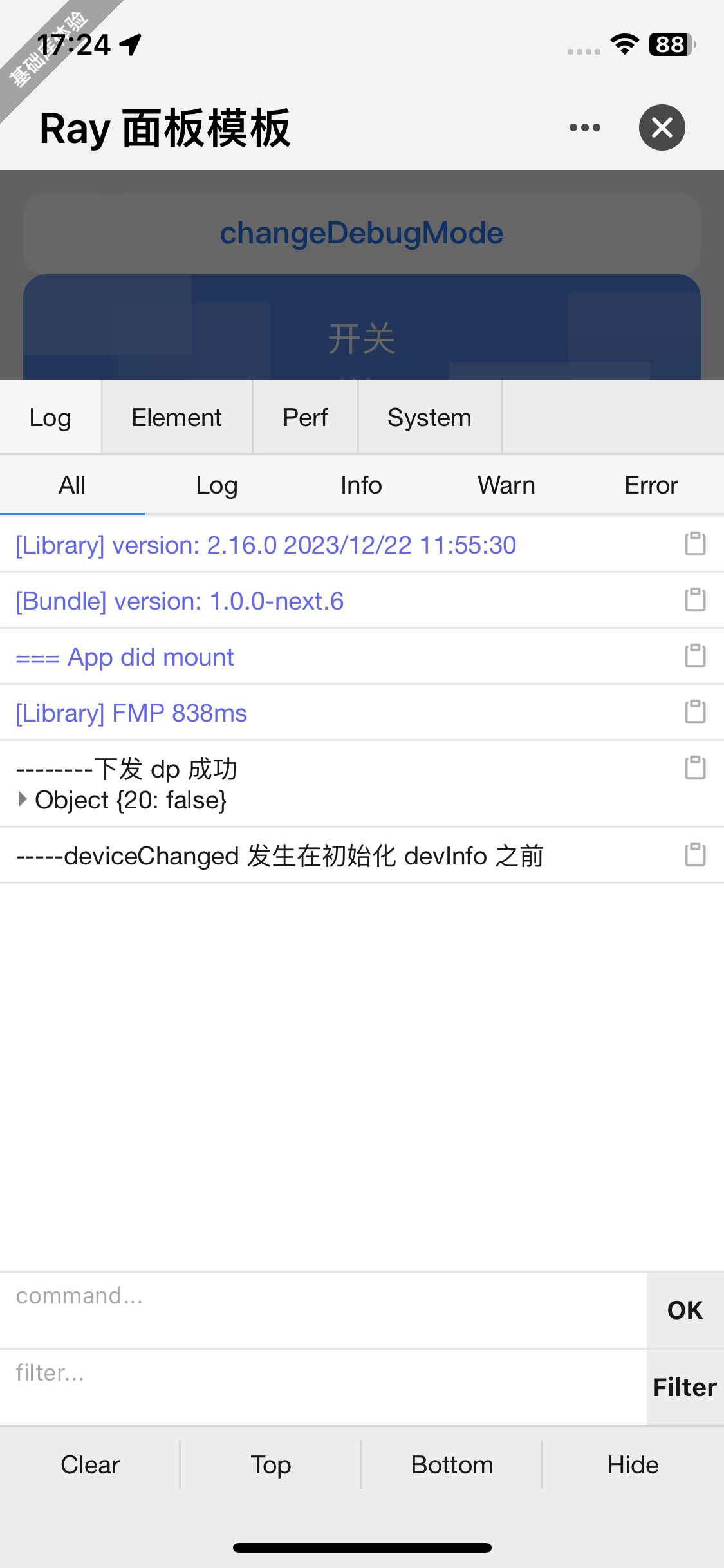The width and height of the screenshot is (724, 1568).
Task: Close the Ray mini program
Action: (x=662, y=127)
